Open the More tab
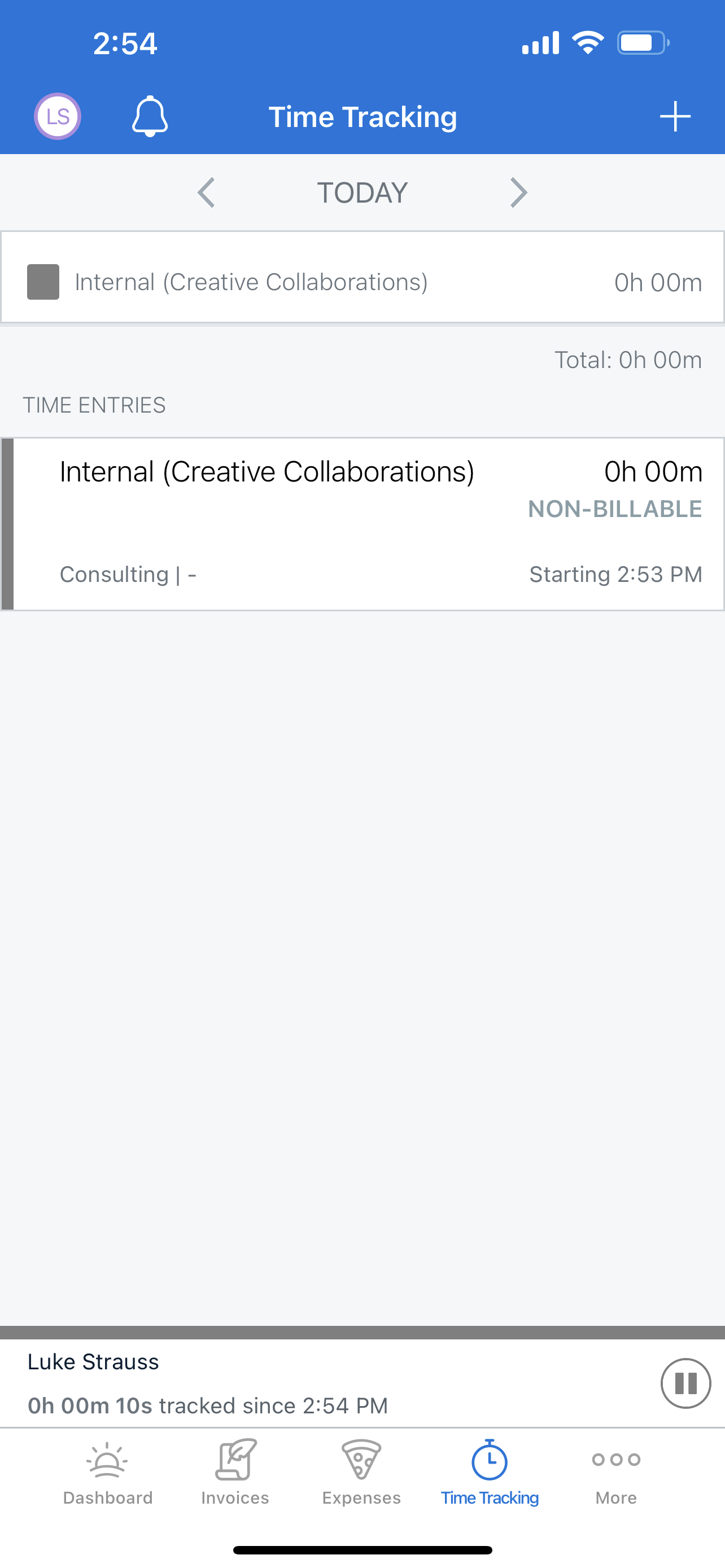This screenshot has width=725, height=1568. (x=616, y=1473)
